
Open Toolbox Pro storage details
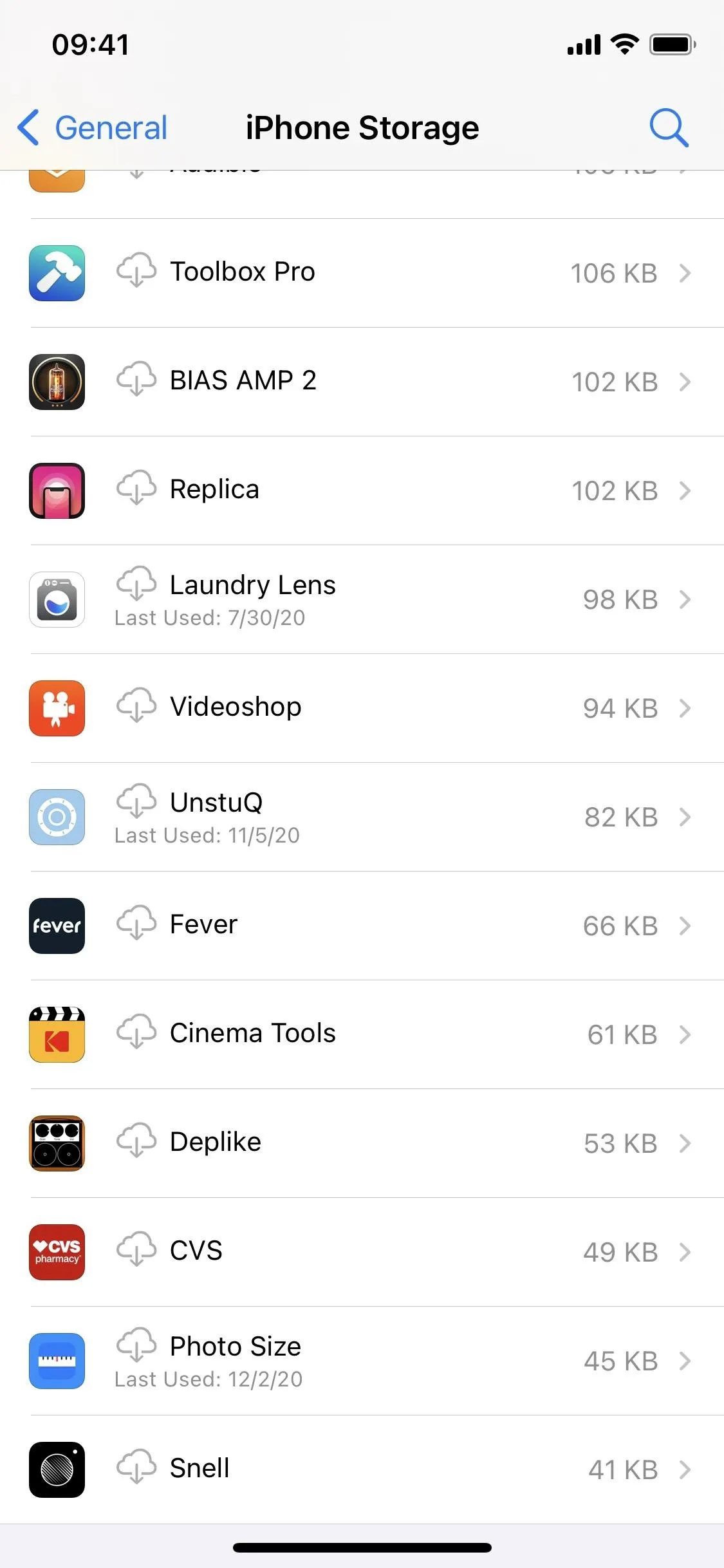[x=362, y=273]
